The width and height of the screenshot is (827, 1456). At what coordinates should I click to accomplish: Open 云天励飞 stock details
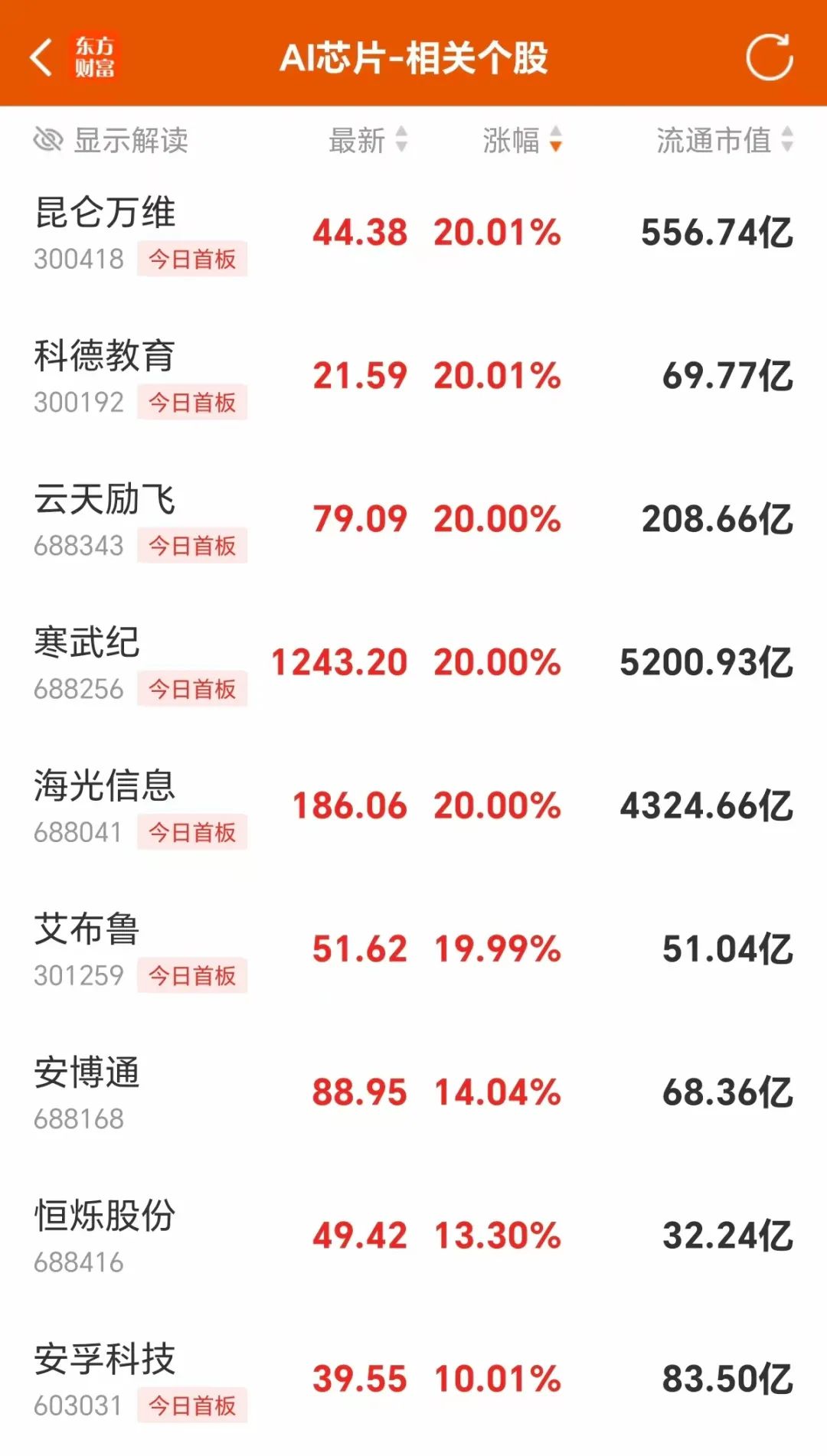click(x=413, y=520)
